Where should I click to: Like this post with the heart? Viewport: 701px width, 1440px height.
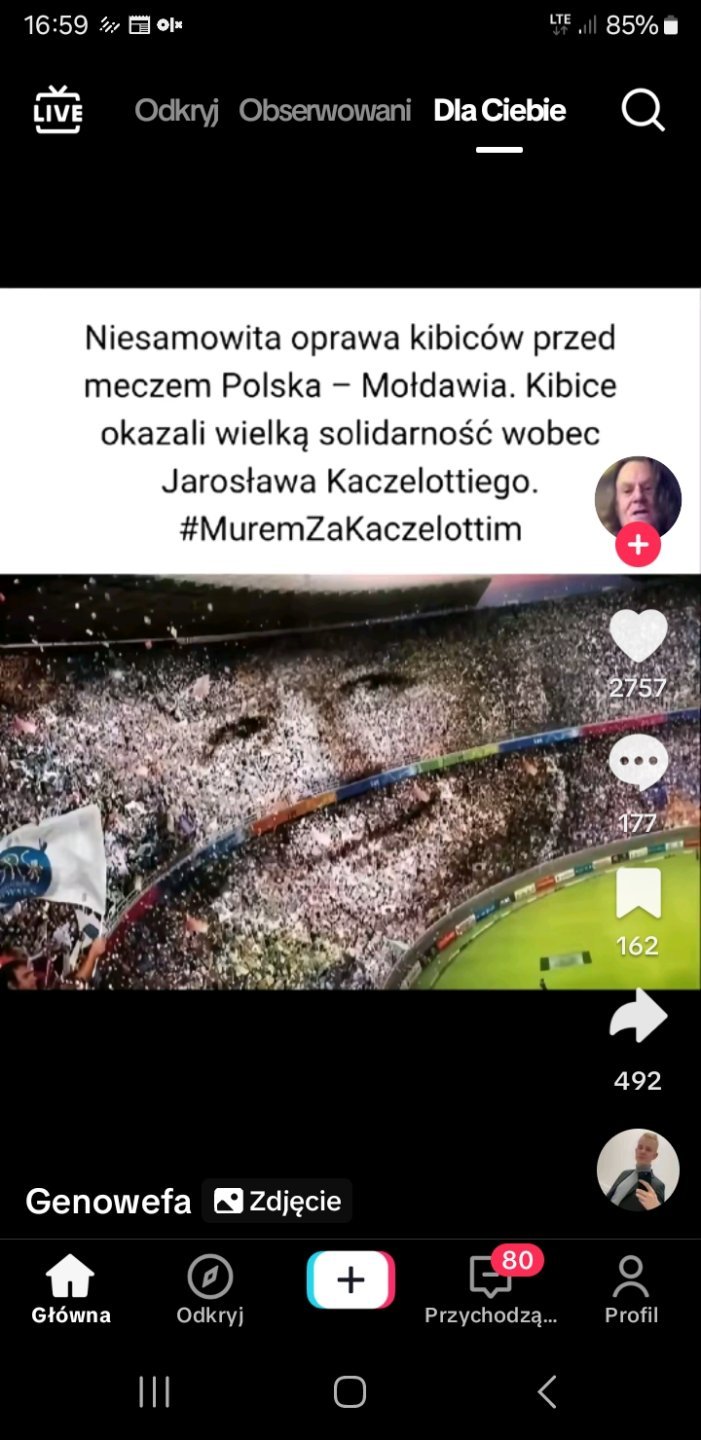638,635
